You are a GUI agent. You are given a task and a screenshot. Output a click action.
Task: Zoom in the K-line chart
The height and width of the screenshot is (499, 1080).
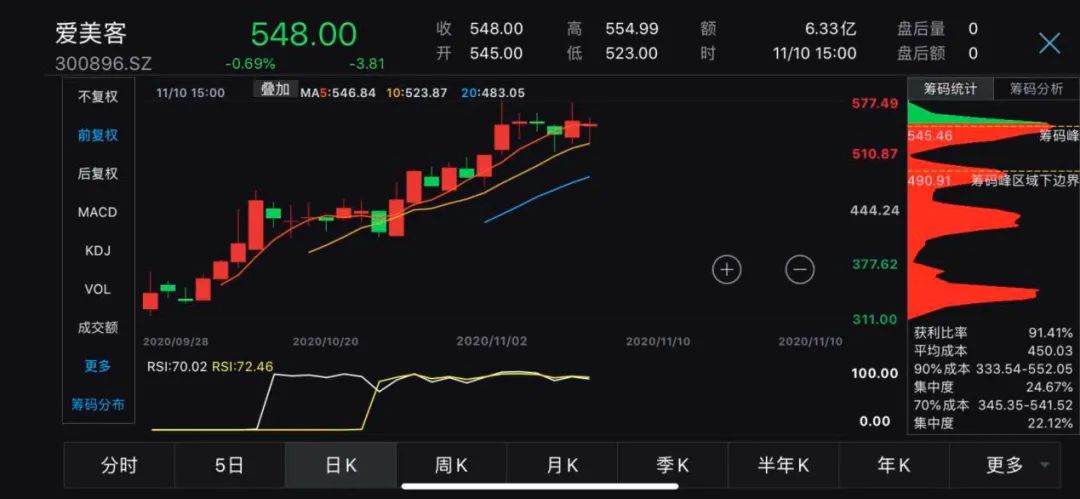(x=727, y=268)
